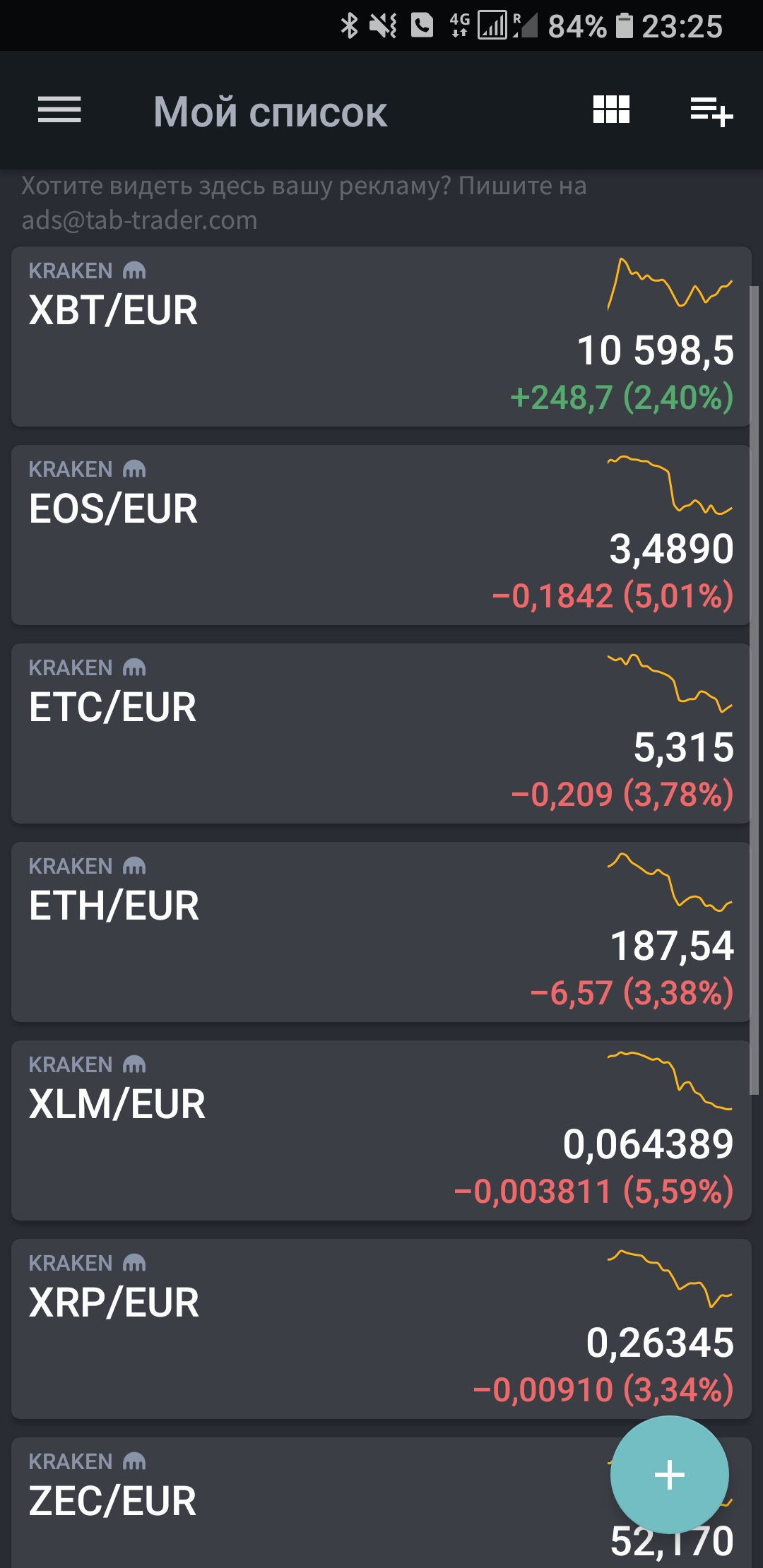Open the XBT/EUR Kraken ticker
This screenshot has width=763, height=1568.
point(380,336)
